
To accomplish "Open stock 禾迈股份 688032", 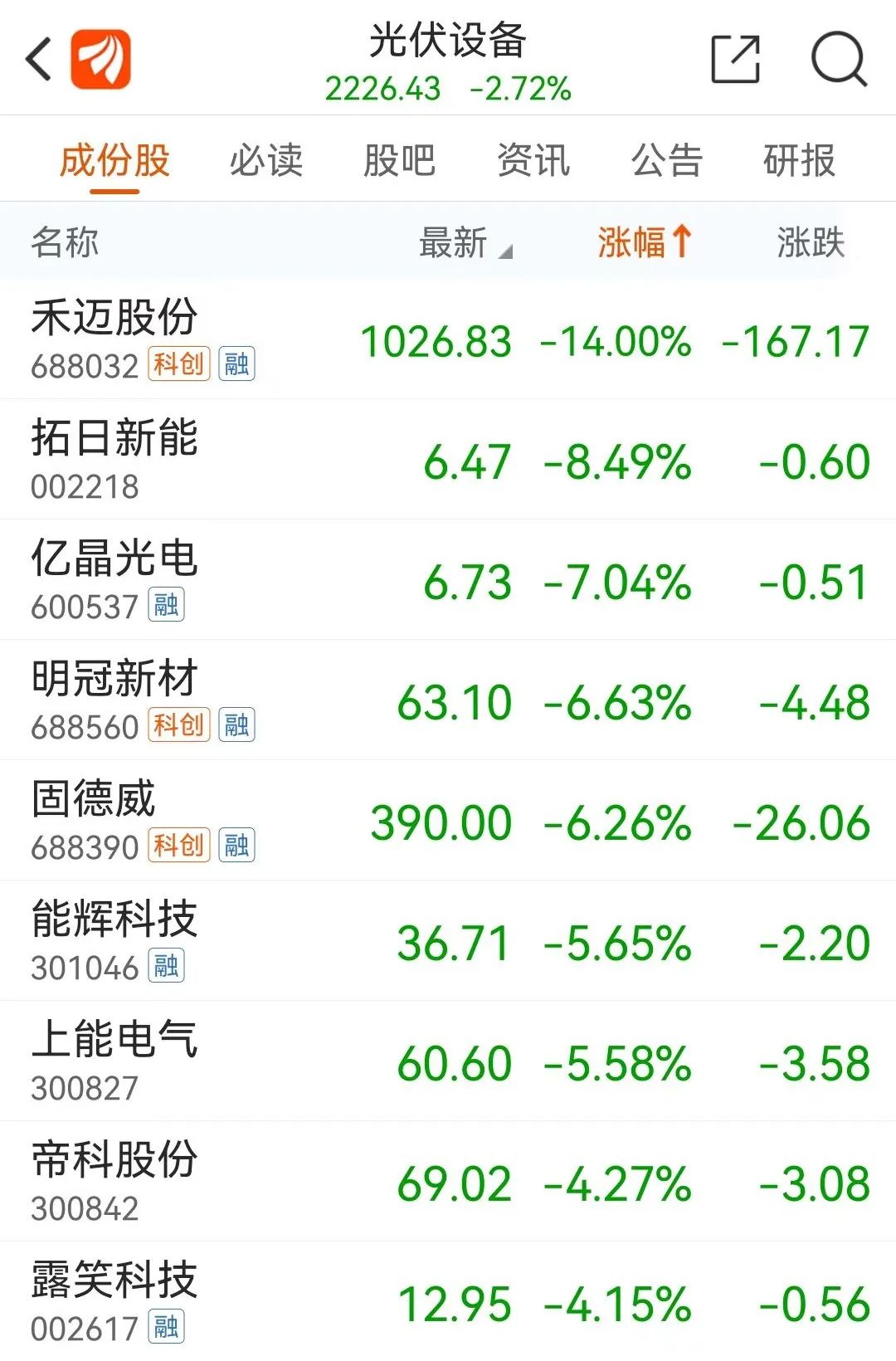I will [x=448, y=340].
